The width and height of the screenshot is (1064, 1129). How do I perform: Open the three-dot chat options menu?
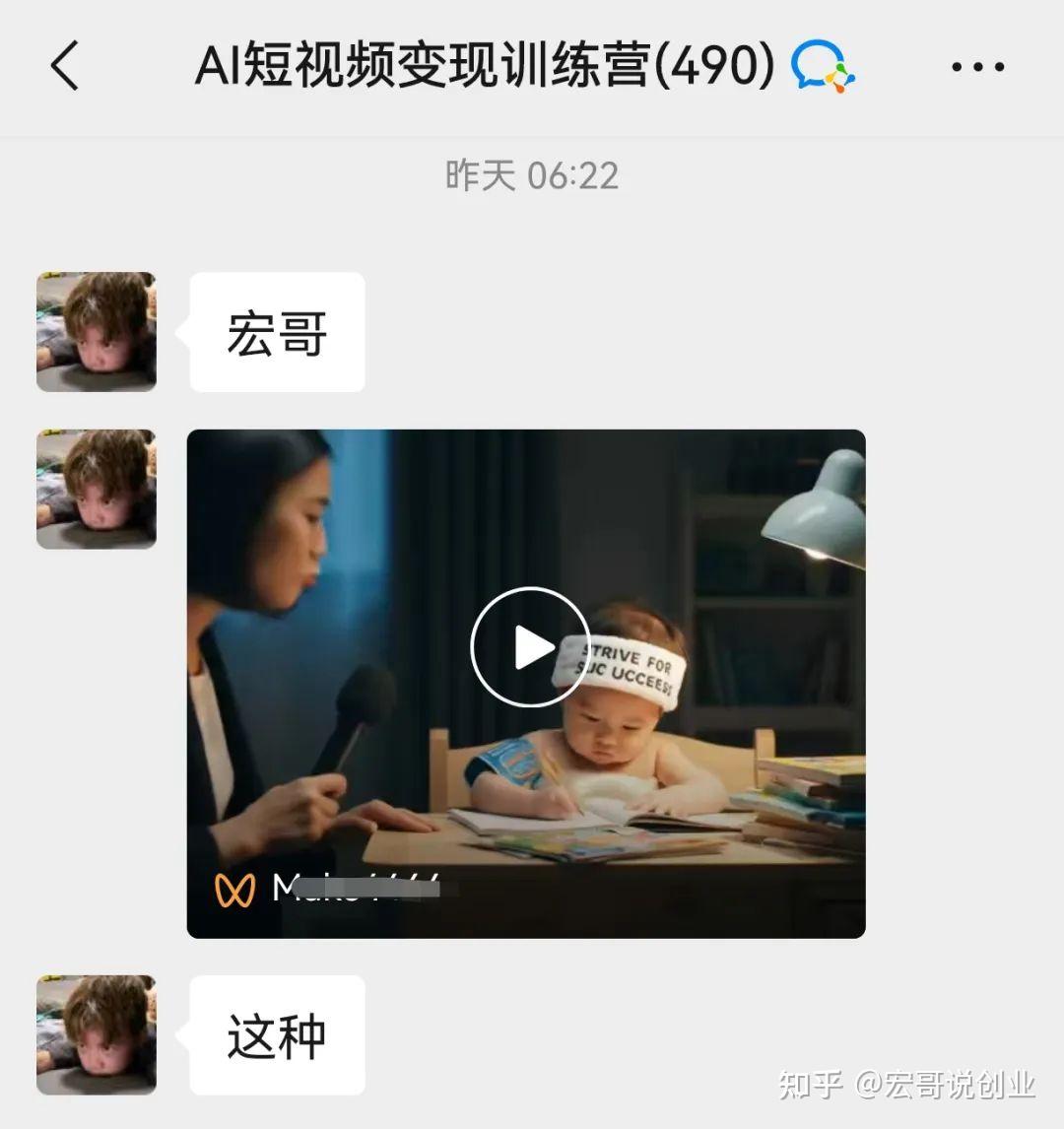point(977,67)
